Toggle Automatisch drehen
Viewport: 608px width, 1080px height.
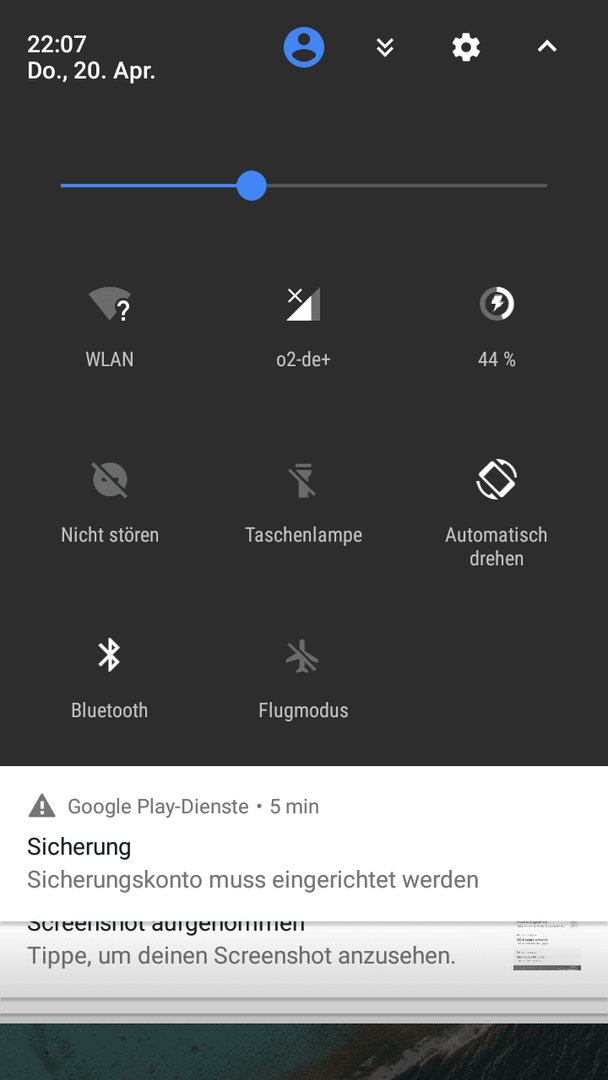[496, 513]
